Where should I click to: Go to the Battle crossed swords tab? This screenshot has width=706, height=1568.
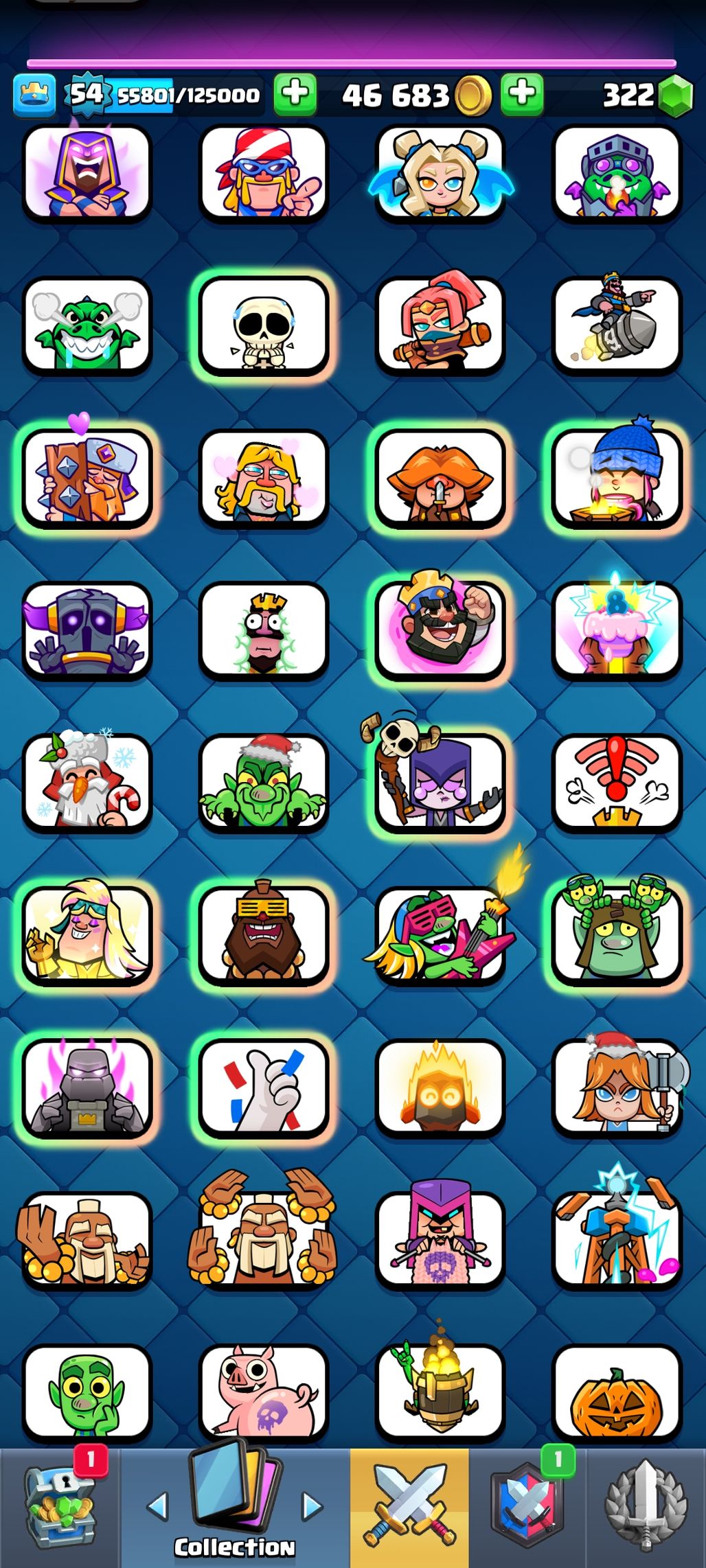coord(409,1508)
